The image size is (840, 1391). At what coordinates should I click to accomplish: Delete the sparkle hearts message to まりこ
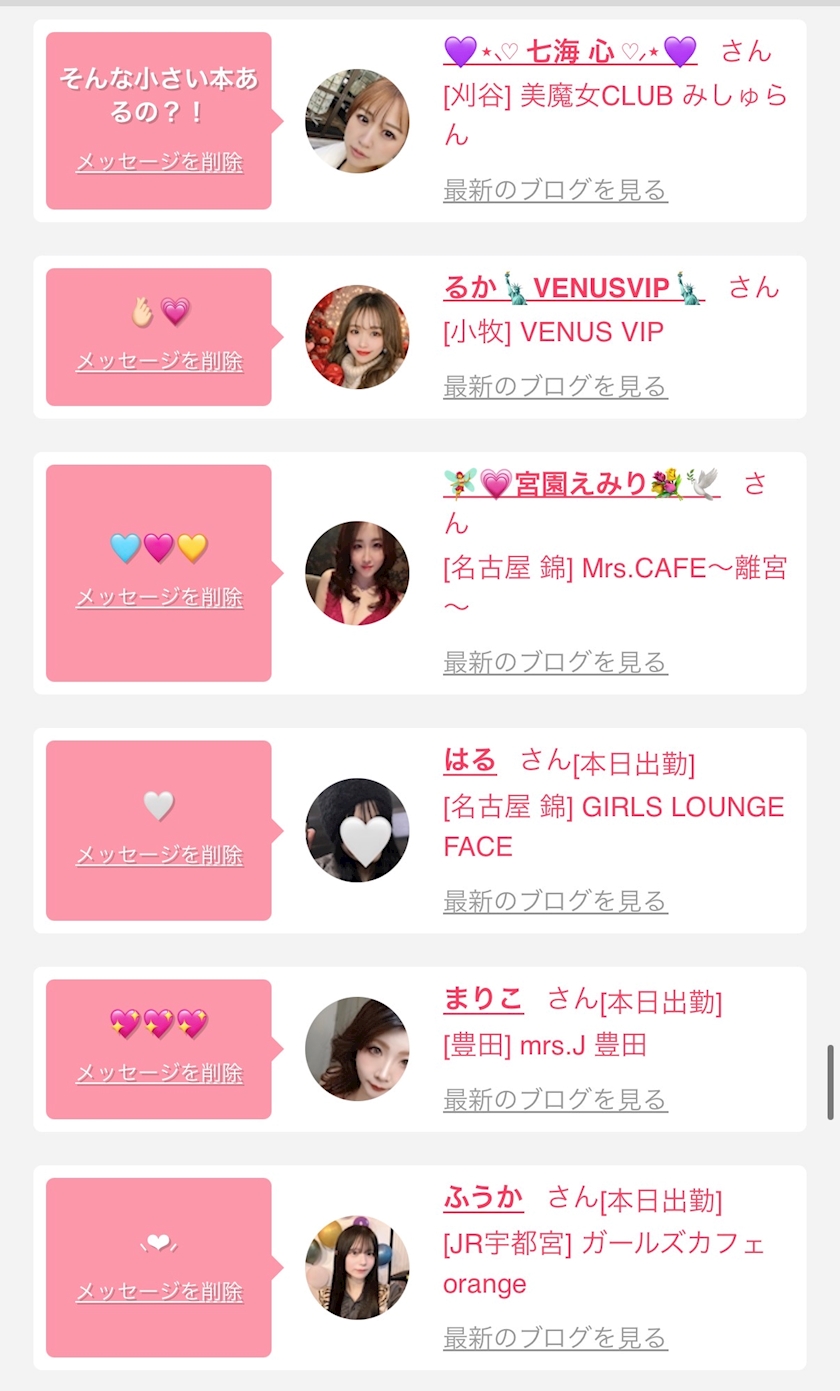[159, 1073]
